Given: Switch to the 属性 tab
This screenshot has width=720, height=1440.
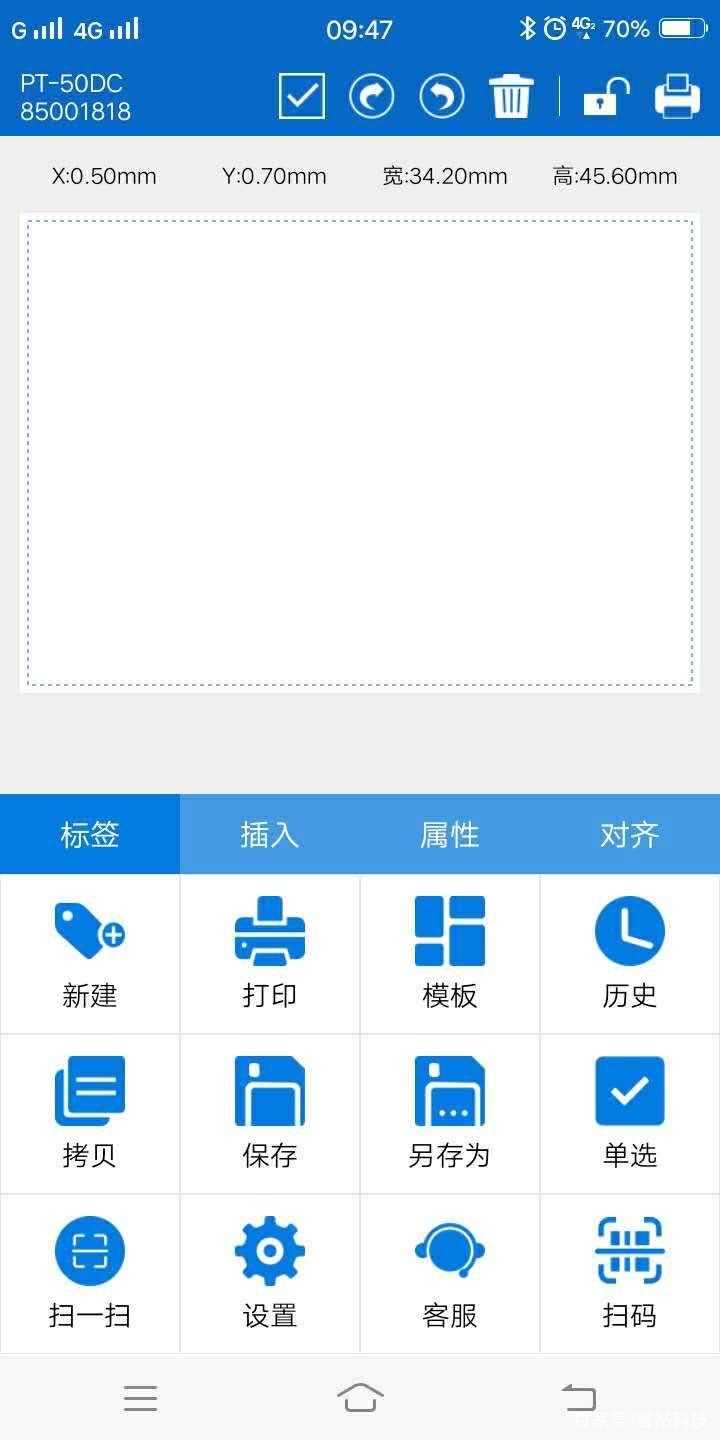Looking at the screenshot, I should point(450,834).
